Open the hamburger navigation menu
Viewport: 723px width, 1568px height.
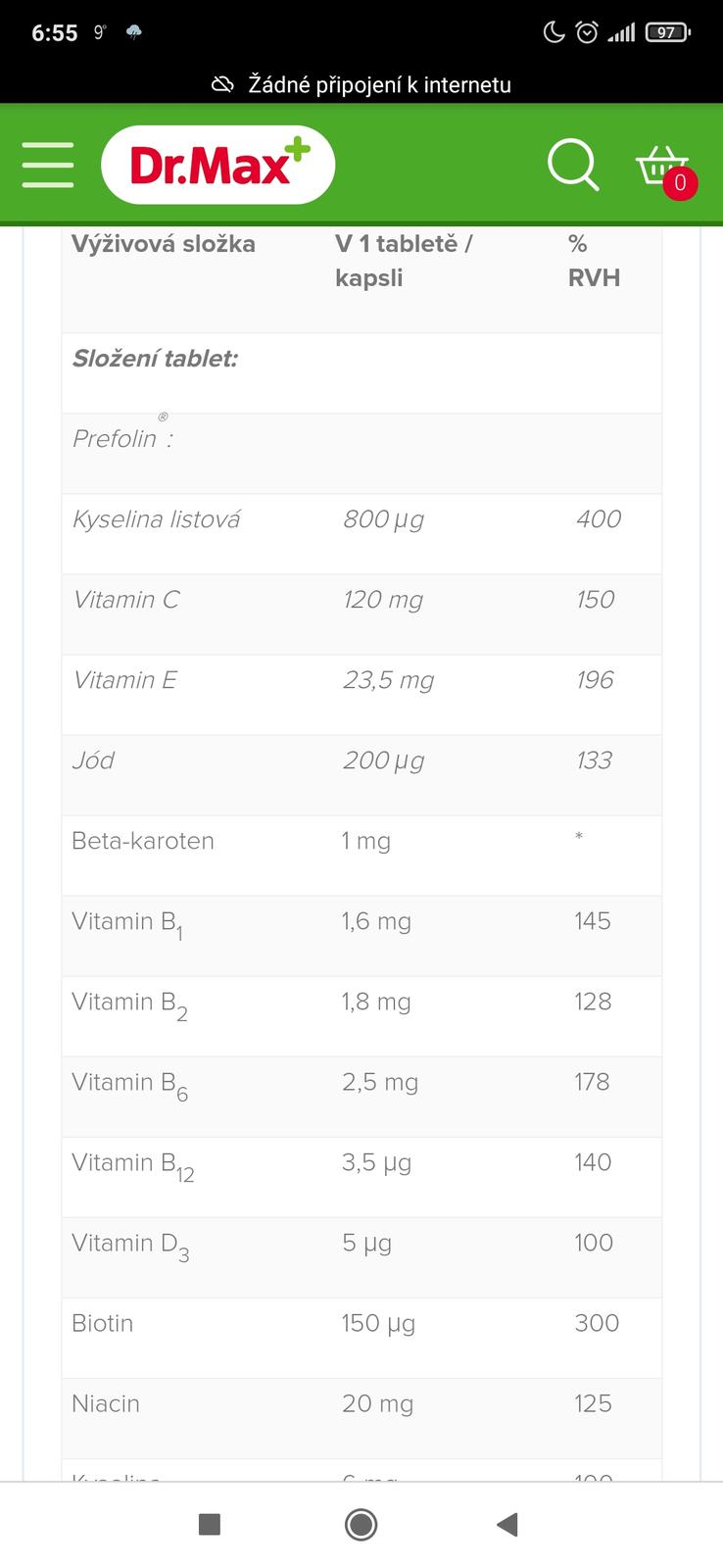click(x=48, y=165)
